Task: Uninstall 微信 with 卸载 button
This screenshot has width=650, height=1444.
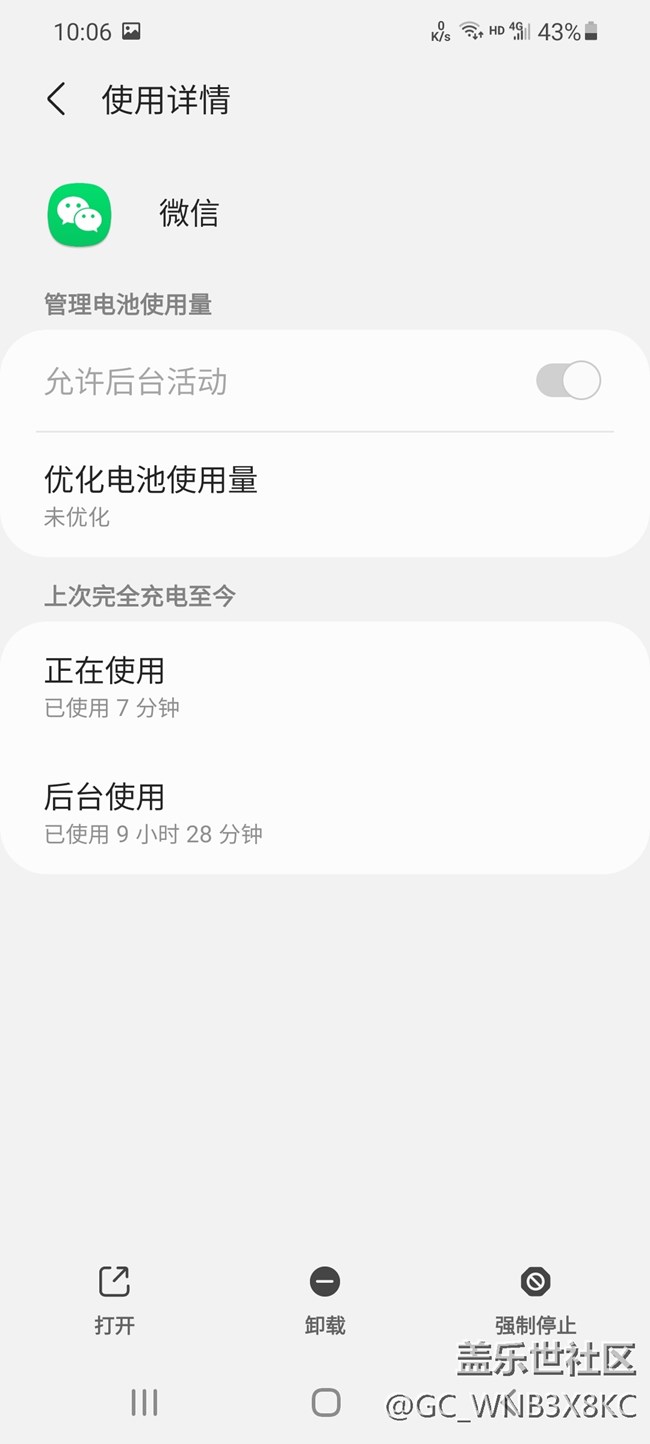Action: pos(325,1298)
